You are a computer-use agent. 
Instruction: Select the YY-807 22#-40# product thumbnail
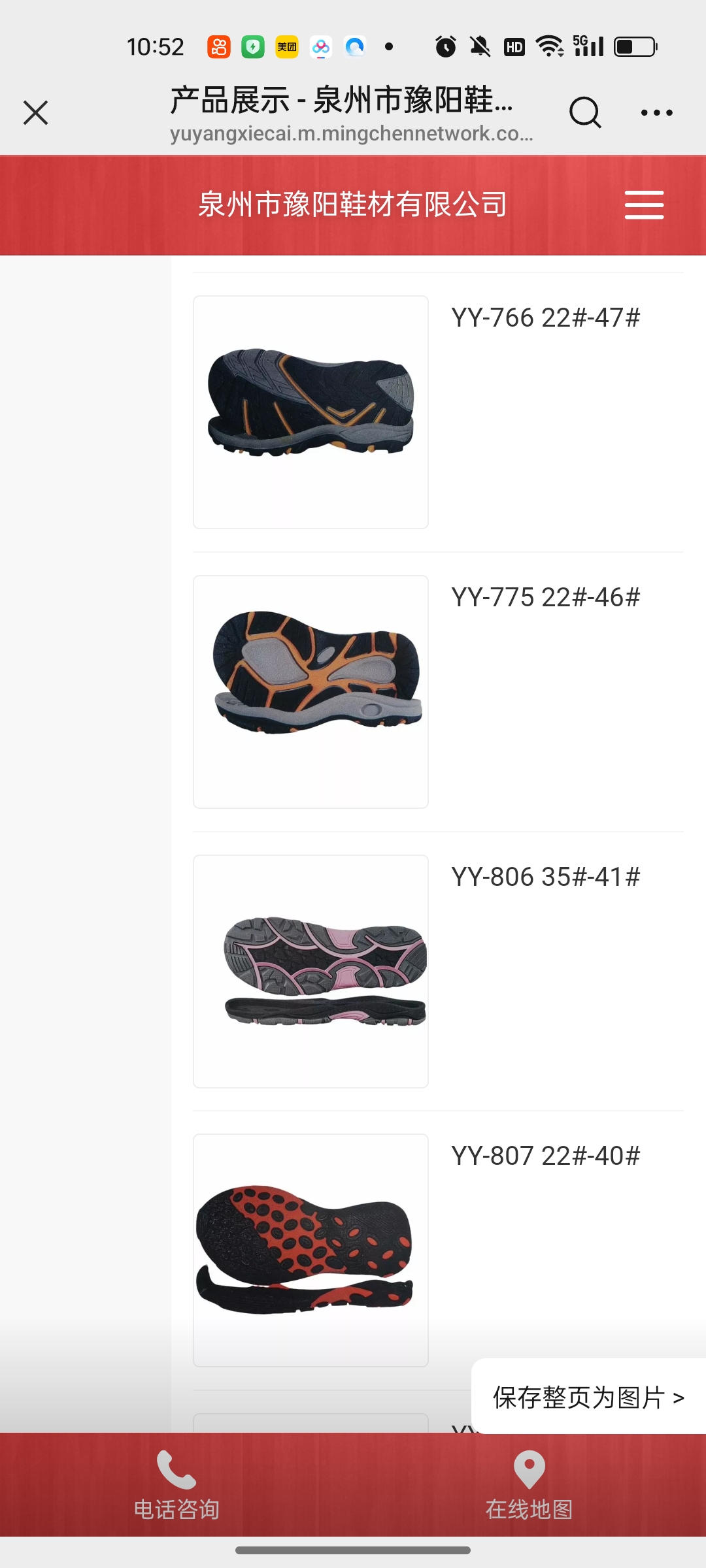311,1249
